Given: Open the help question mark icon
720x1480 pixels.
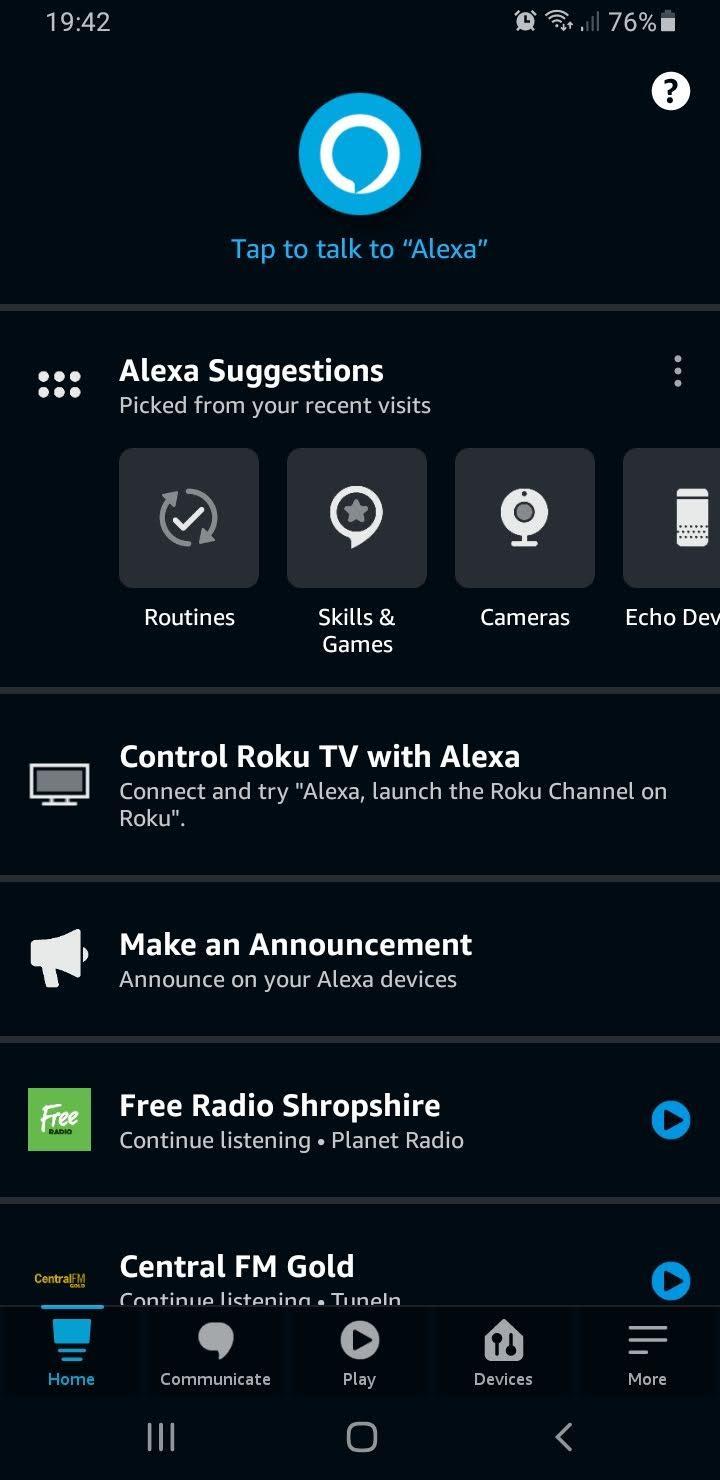Looking at the screenshot, I should pos(670,92).
